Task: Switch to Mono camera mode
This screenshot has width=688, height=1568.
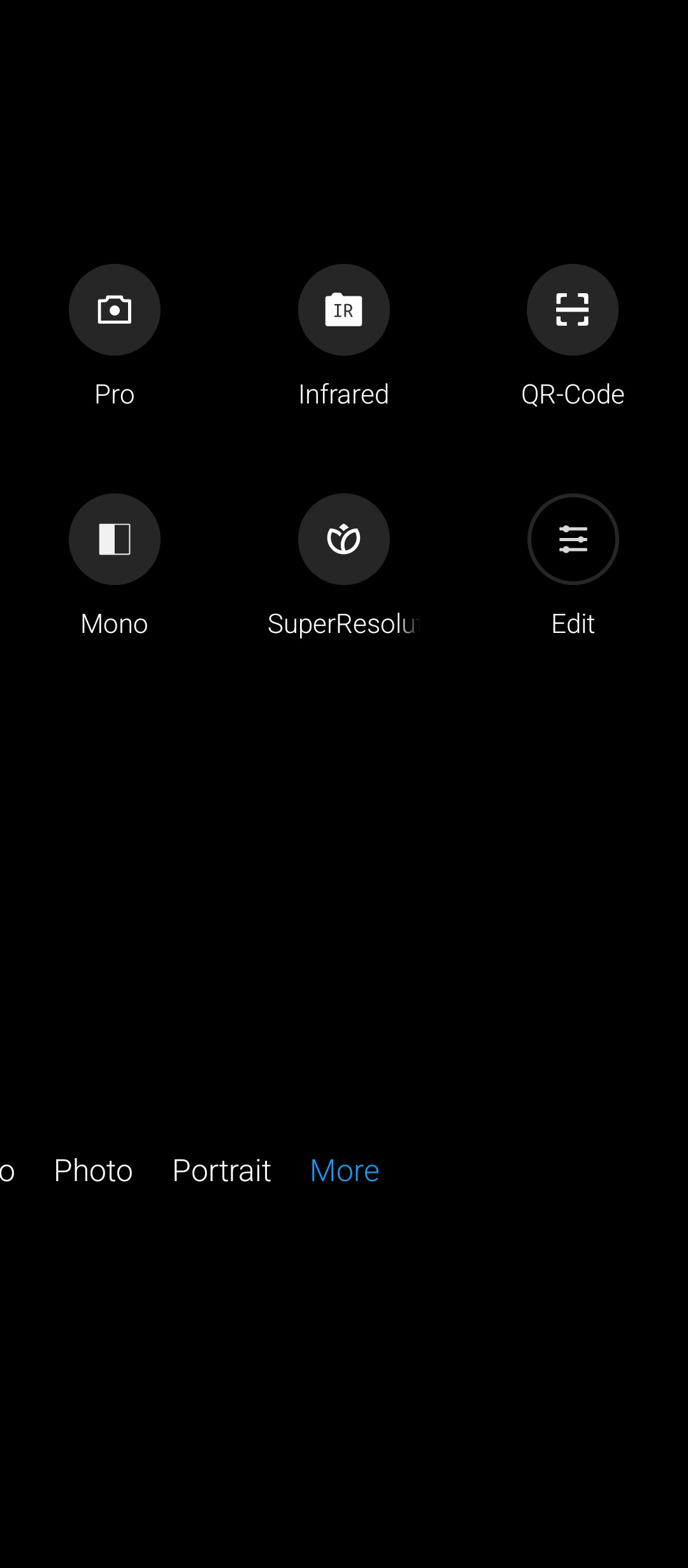Action: click(115, 539)
